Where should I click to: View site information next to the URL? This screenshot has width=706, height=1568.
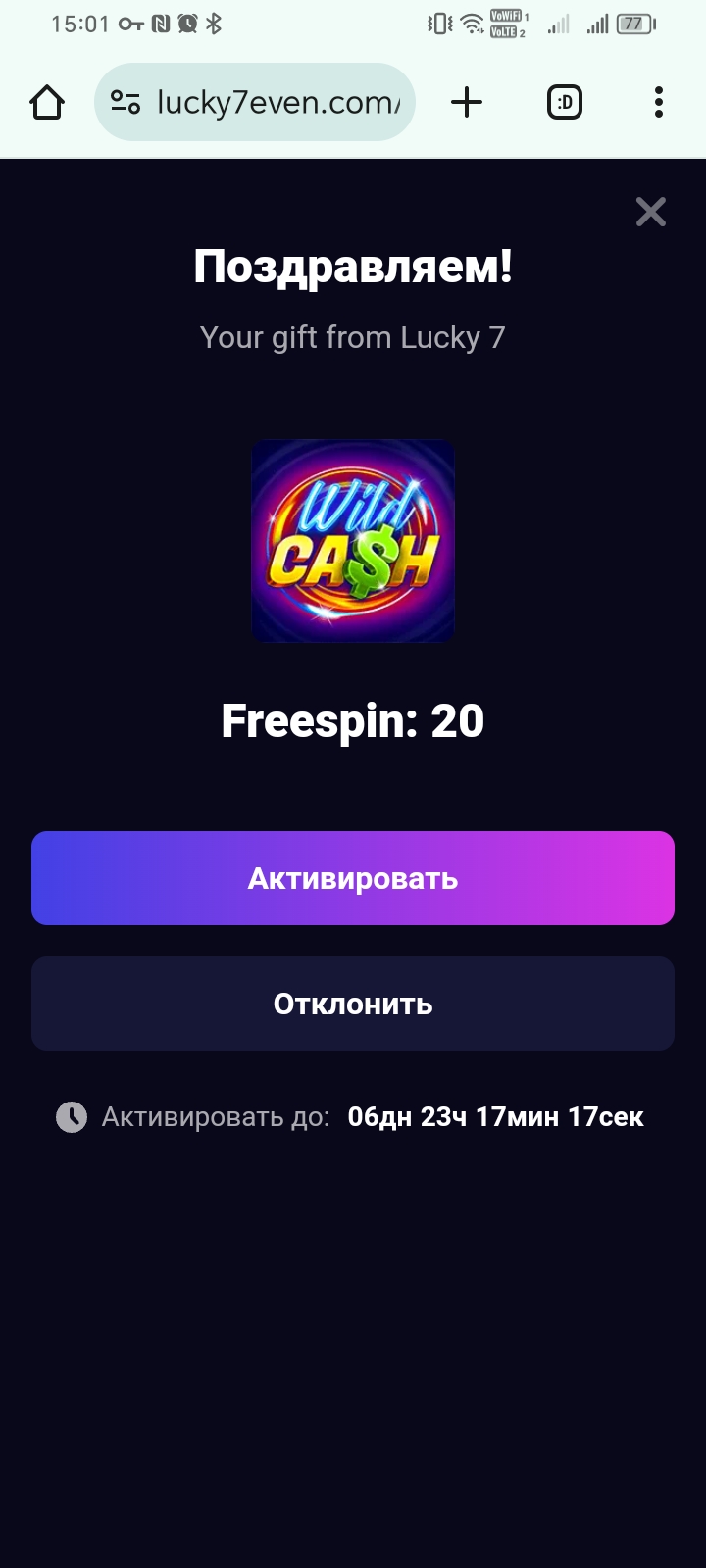[x=126, y=102]
